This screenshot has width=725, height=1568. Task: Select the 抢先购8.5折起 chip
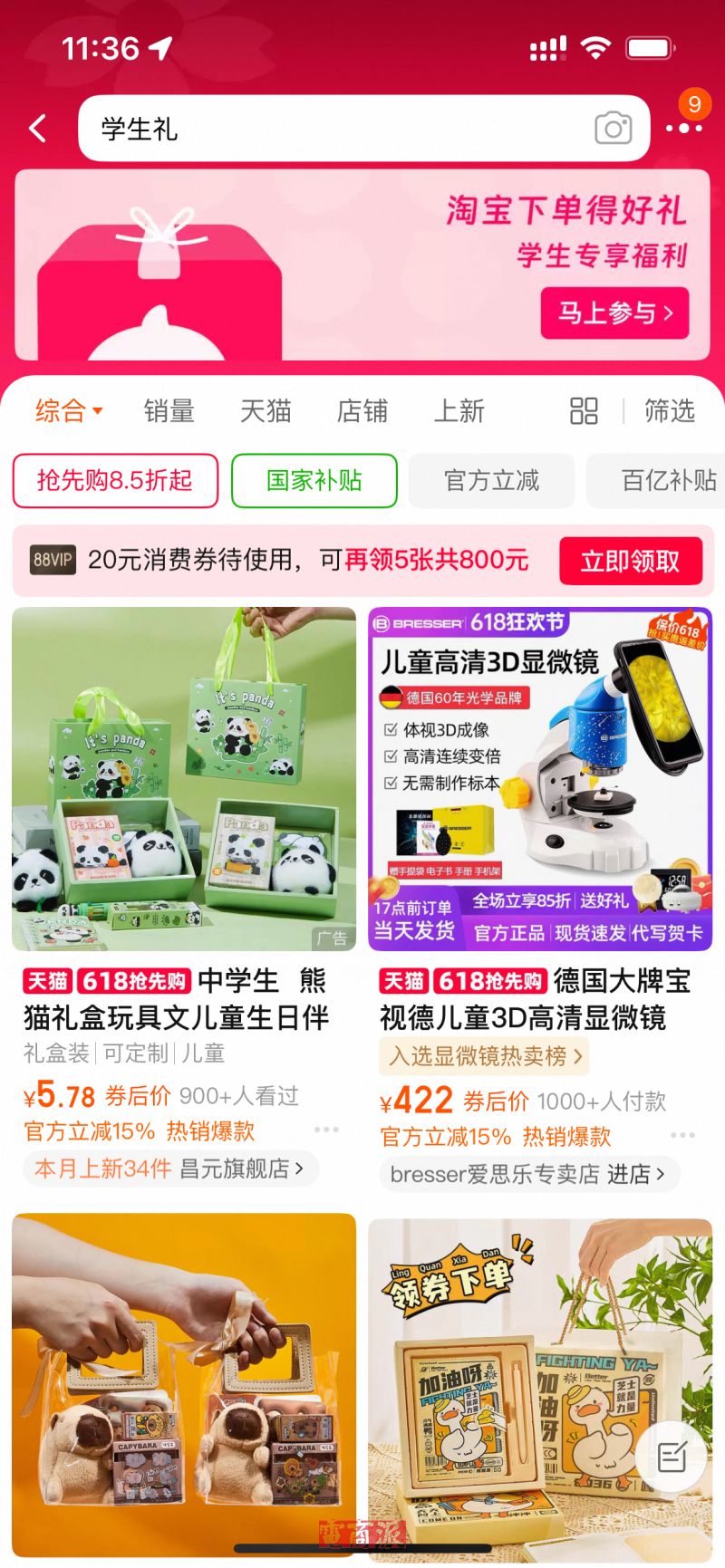click(x=115, y=481)
